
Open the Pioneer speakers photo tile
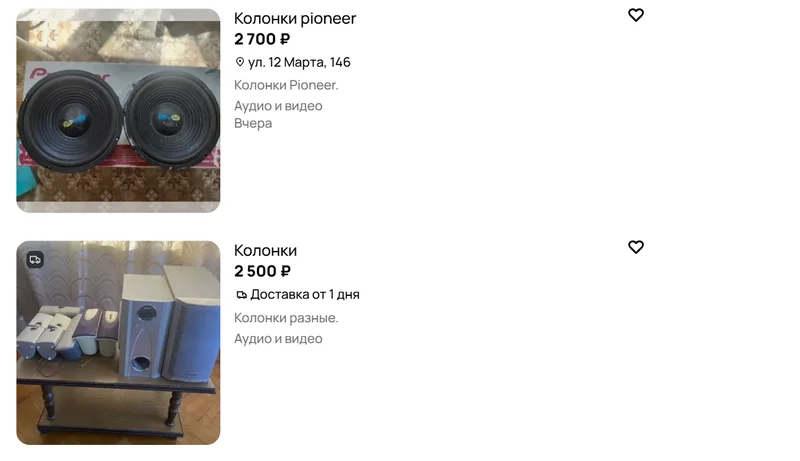pyautogui.click(x=118, y=110)
